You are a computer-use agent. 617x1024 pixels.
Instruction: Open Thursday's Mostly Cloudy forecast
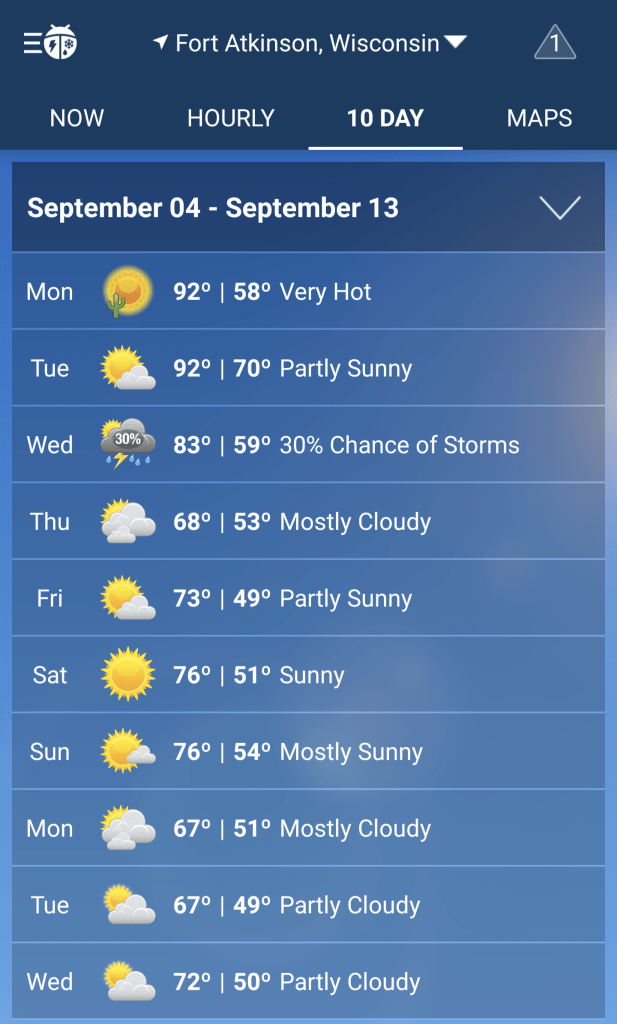coord(308,522)
